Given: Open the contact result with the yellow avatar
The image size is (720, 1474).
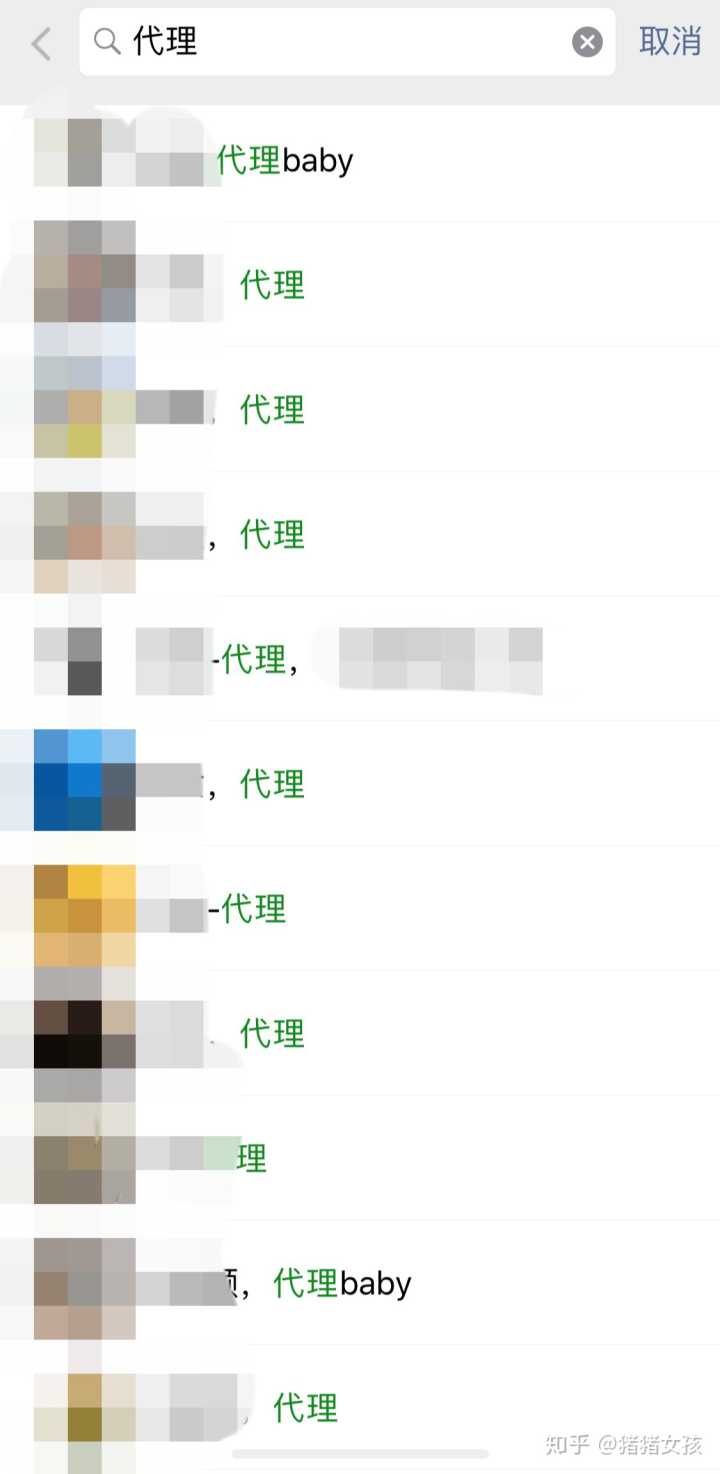Looking at the screenshot, I should [360, 908].
